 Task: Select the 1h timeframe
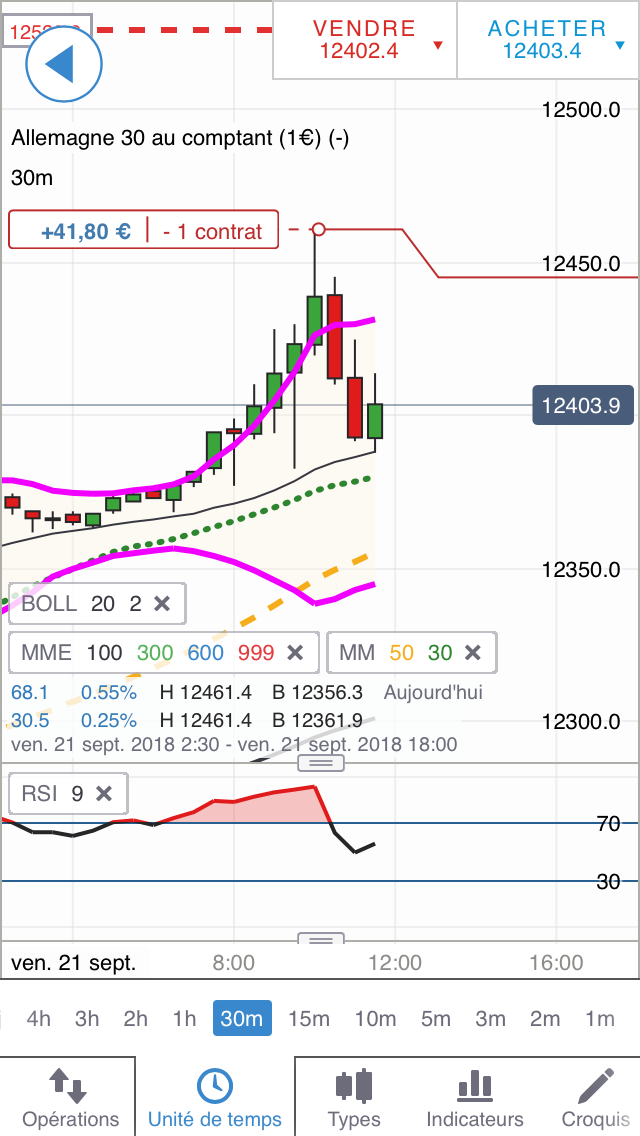(184, 1019)
